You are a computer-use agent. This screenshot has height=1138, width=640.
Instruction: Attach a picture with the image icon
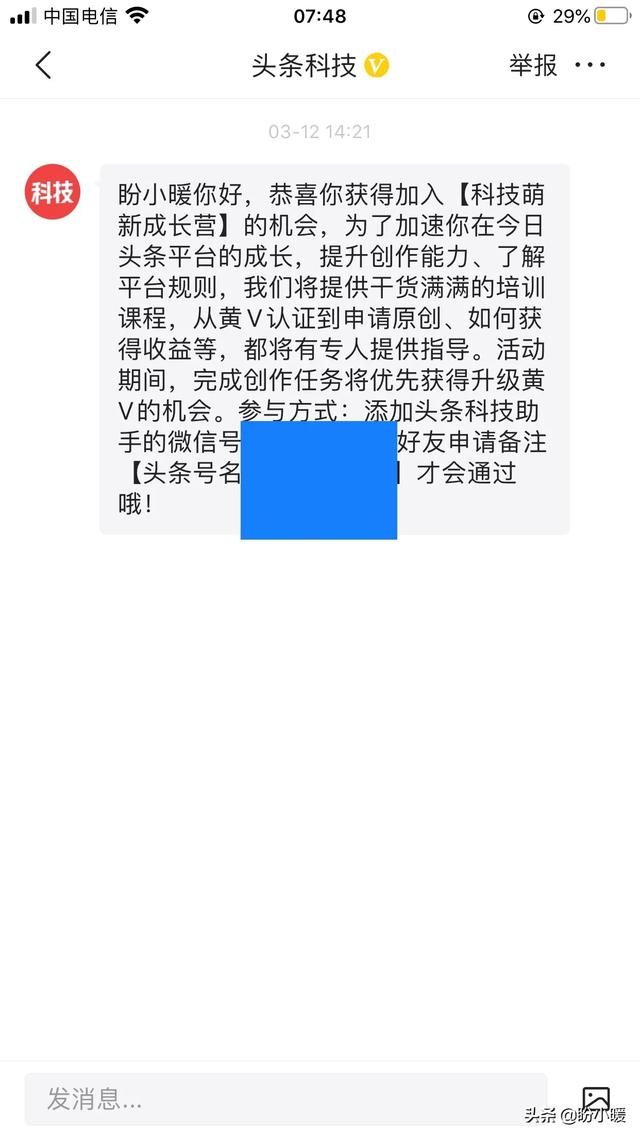click(x=596, y=1098)
